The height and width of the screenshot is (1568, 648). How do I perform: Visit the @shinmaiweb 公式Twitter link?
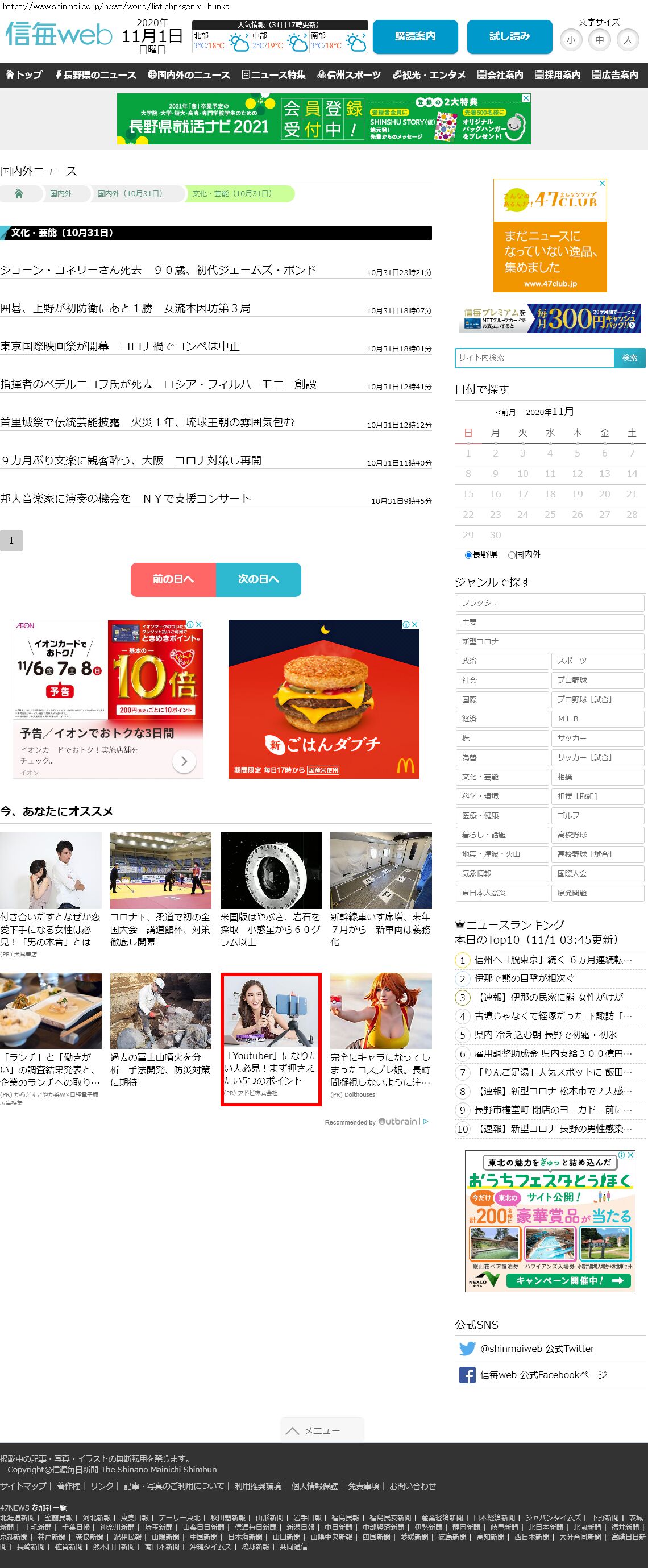pyautogui.click(x=537, y=1348)
